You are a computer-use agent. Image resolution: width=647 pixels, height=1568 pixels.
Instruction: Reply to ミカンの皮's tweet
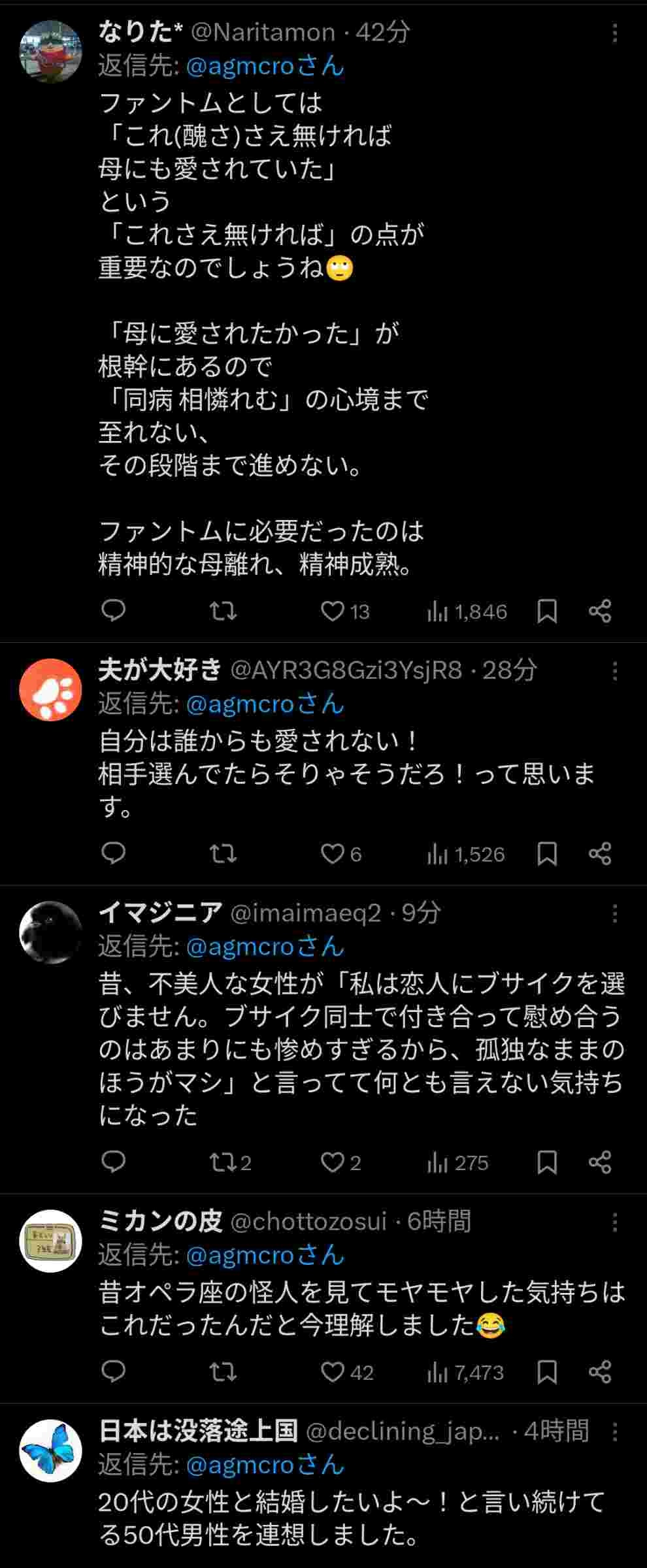coord(114,1373)
